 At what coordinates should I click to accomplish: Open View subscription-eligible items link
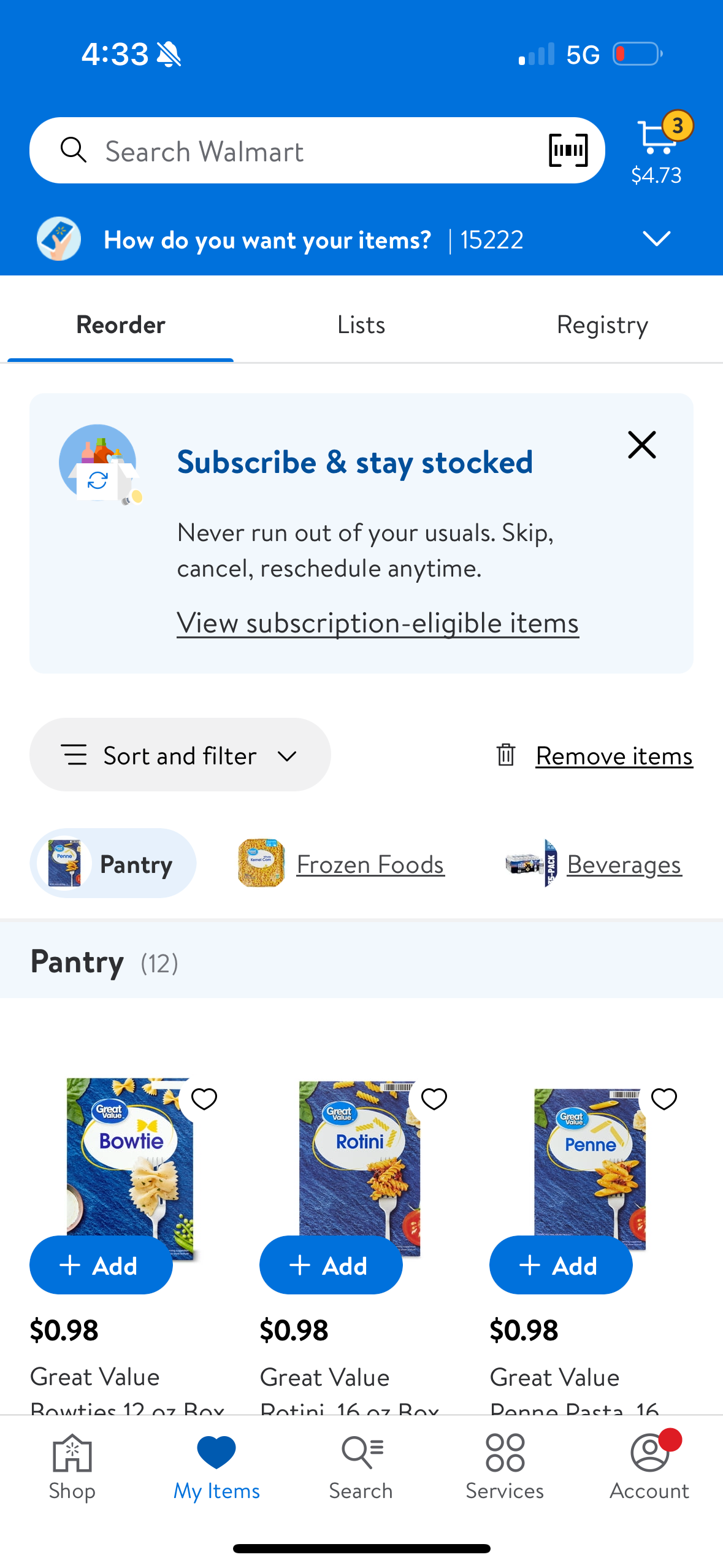coord(377,622)
